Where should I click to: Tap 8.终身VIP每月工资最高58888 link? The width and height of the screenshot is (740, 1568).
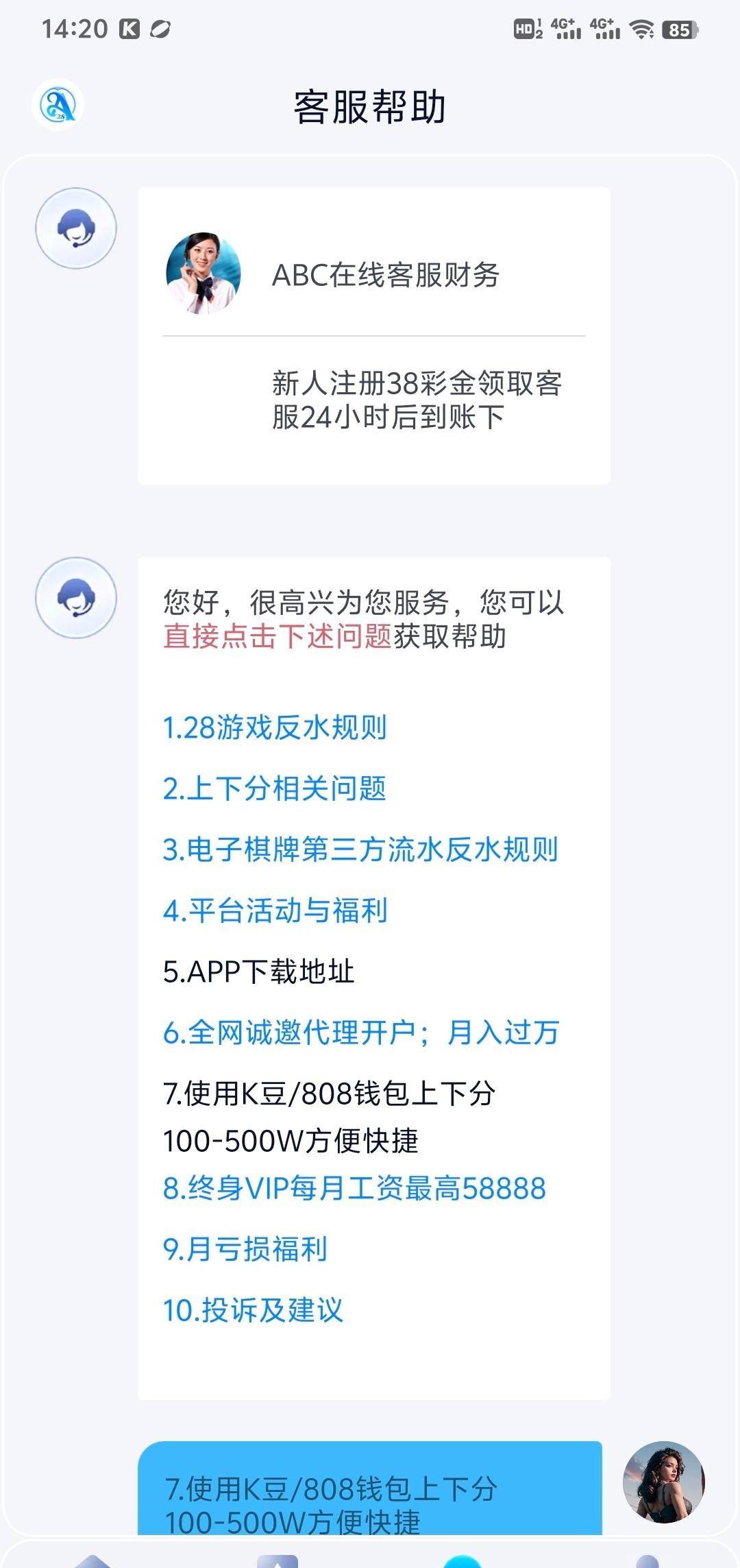(x=354, y=1188)
